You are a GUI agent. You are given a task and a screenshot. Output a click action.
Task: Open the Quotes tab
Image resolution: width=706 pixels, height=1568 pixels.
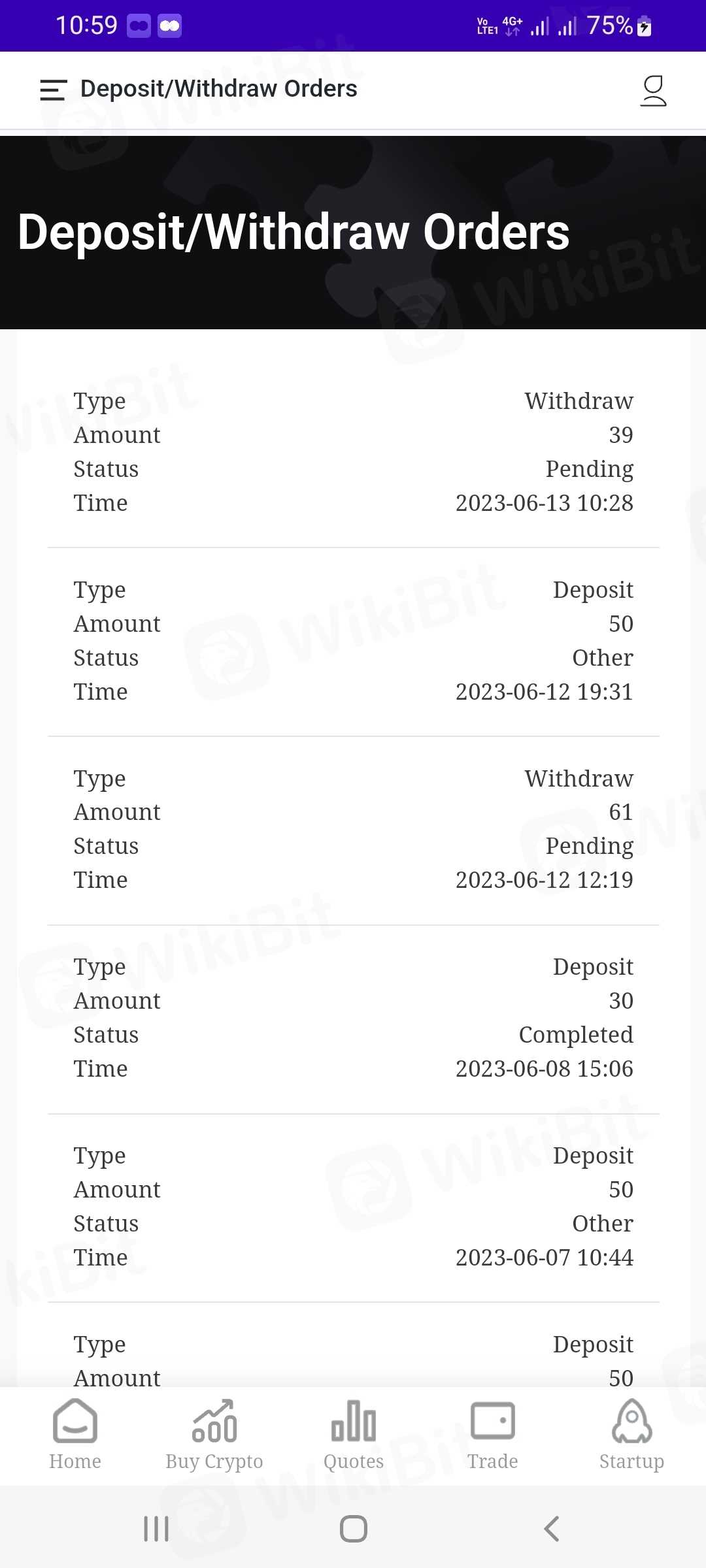point(354,1434)
